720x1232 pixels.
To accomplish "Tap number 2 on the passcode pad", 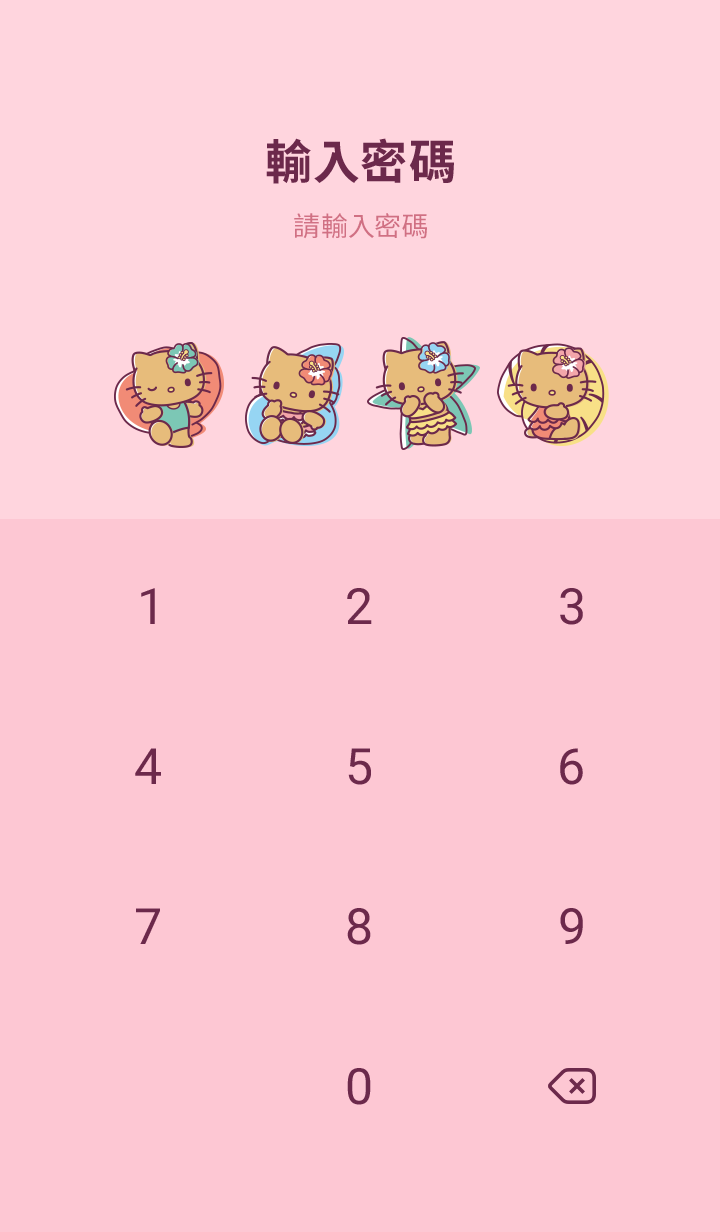I will click(x=359, y=607).
